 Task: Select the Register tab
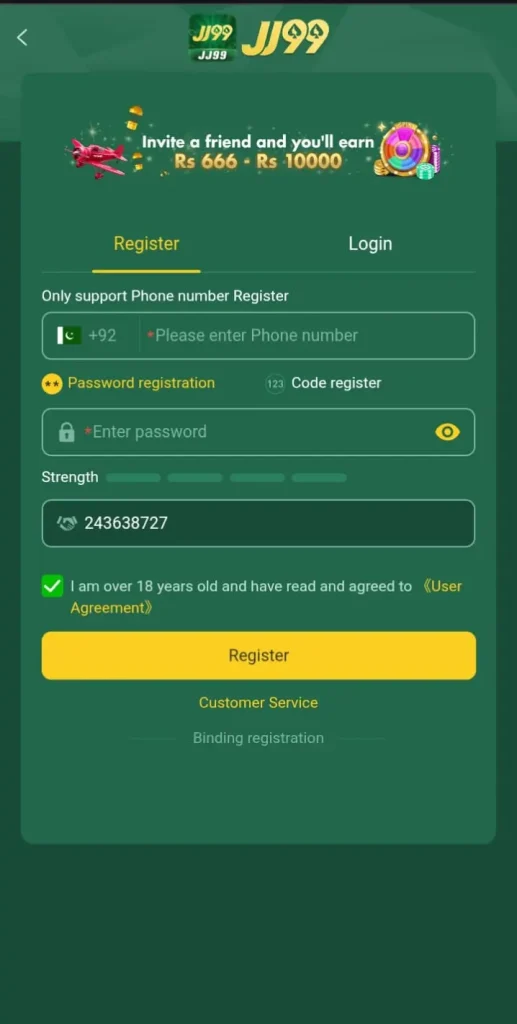point(146,244)
